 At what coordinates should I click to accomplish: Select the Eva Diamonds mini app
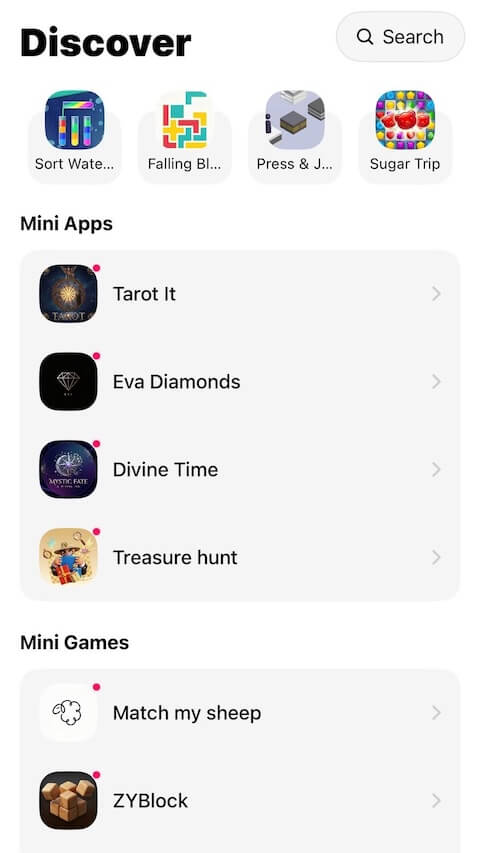coord(240,382)
